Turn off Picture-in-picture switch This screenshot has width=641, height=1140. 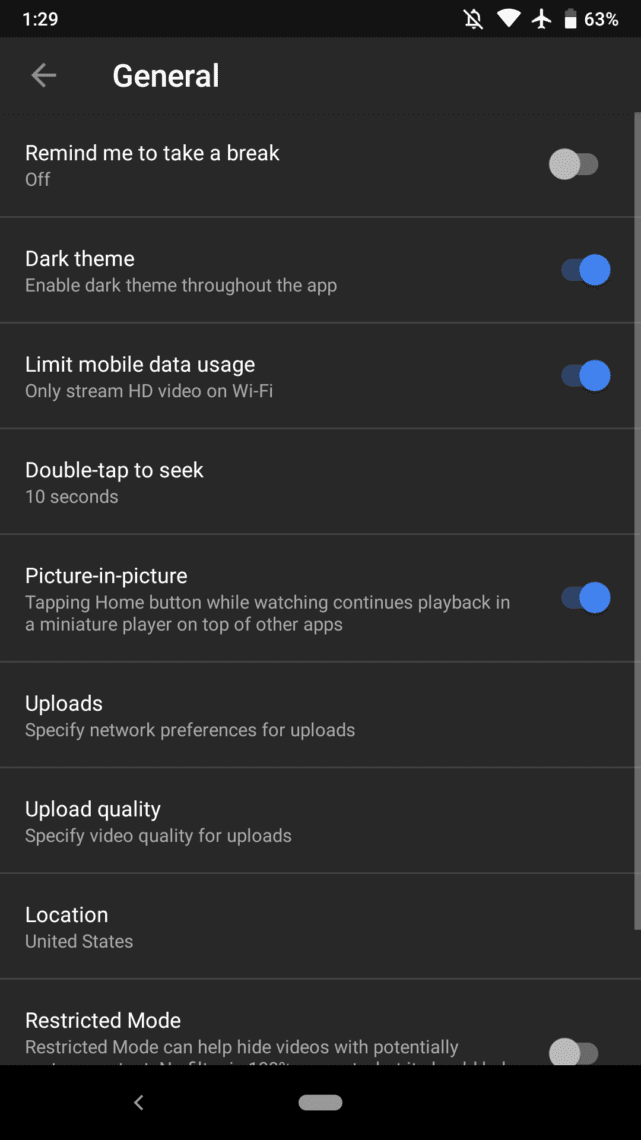tap(585, 598)
